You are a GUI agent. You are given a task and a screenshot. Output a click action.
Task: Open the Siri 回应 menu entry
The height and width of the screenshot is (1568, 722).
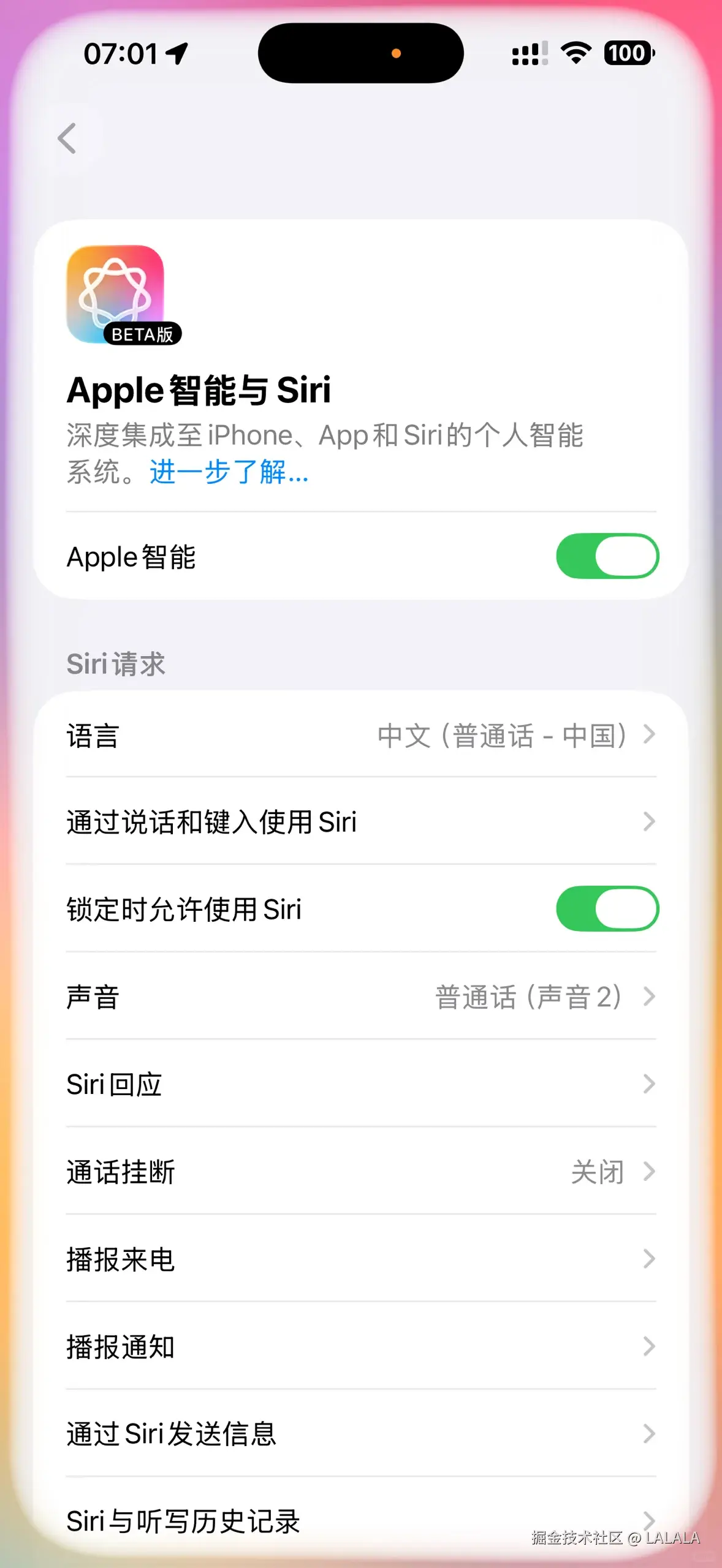coord(361,1084)
